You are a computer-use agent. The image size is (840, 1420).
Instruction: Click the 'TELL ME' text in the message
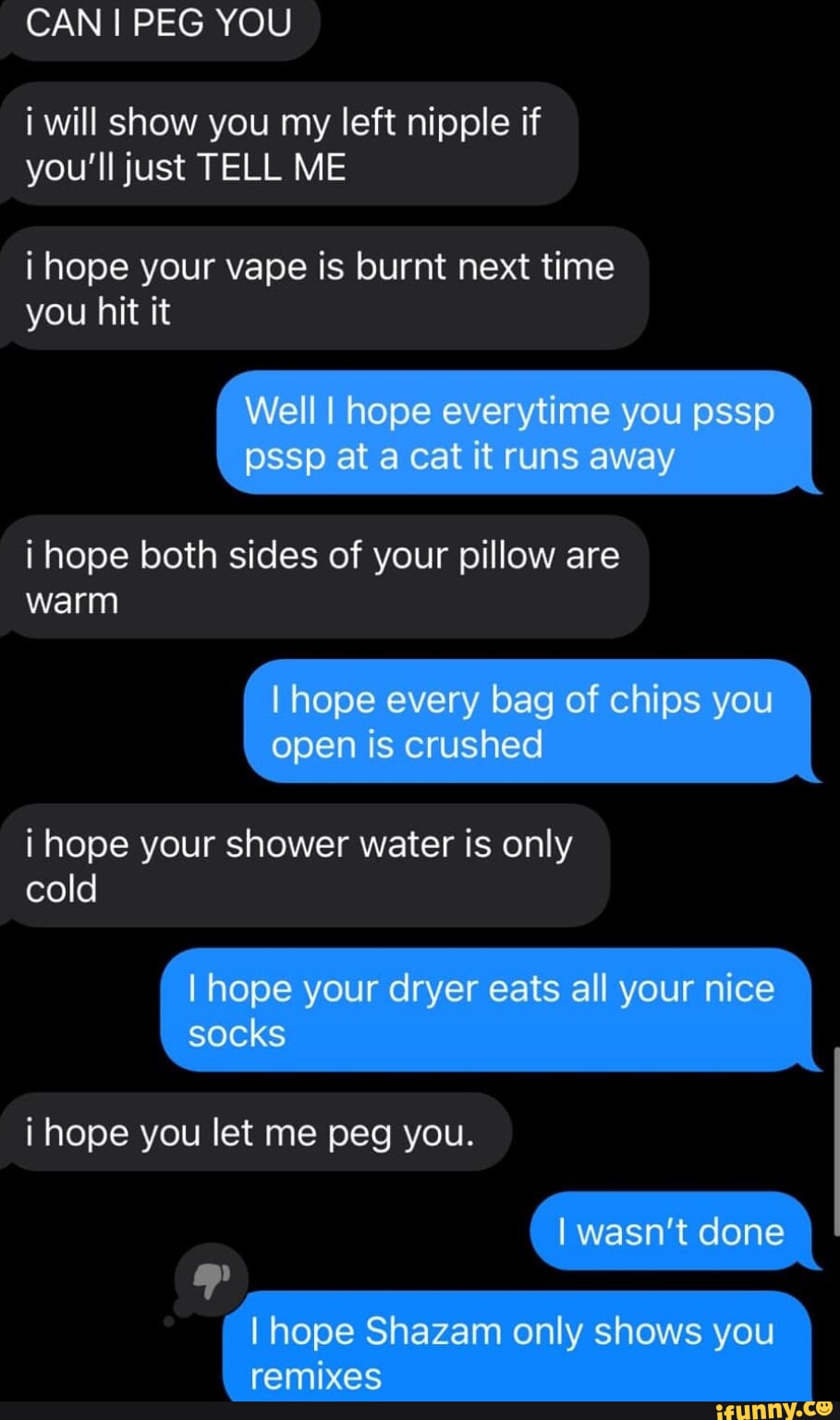tap(273, 167)
